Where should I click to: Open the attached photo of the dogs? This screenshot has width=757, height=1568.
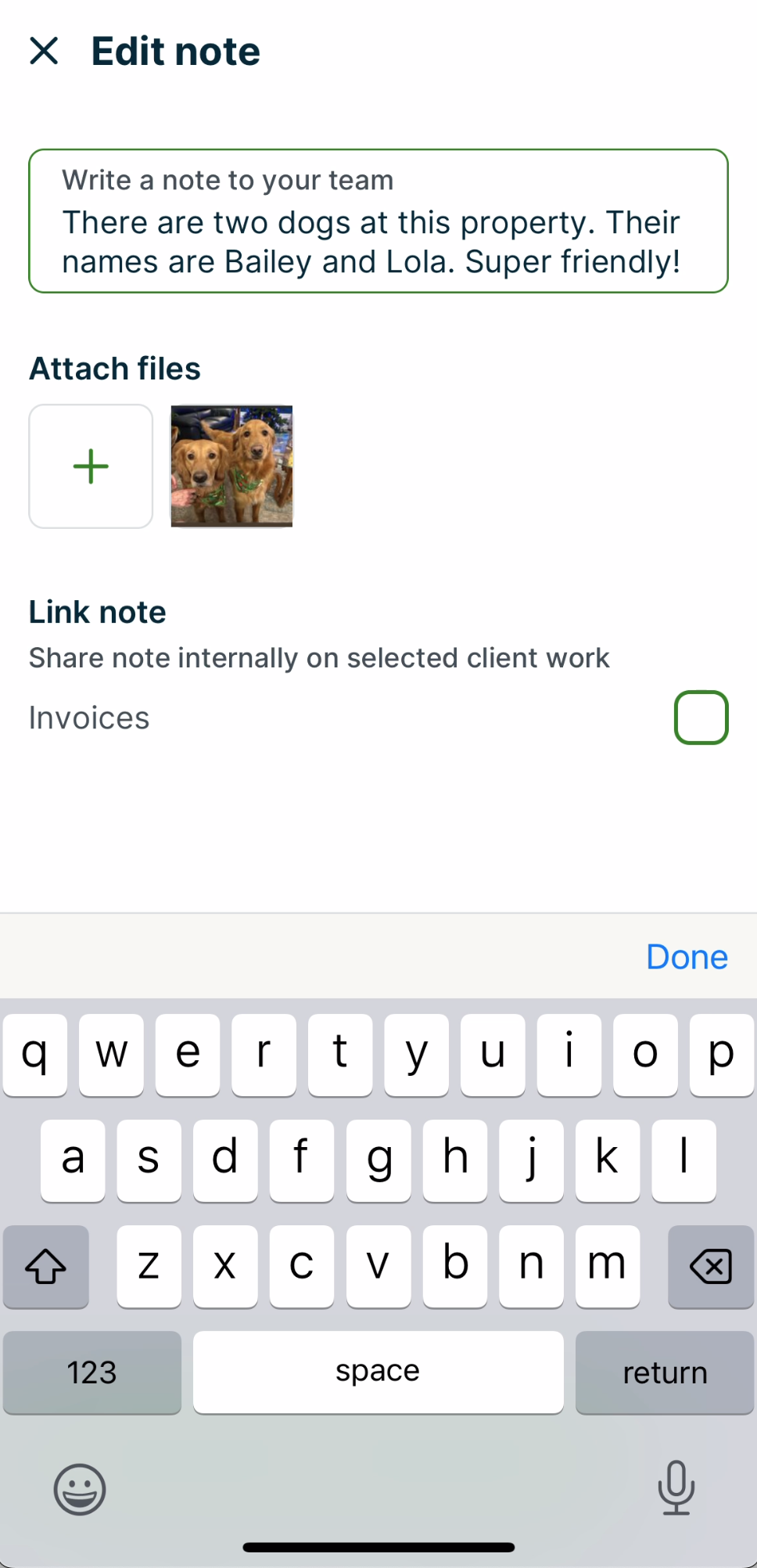tap(231, 466)
